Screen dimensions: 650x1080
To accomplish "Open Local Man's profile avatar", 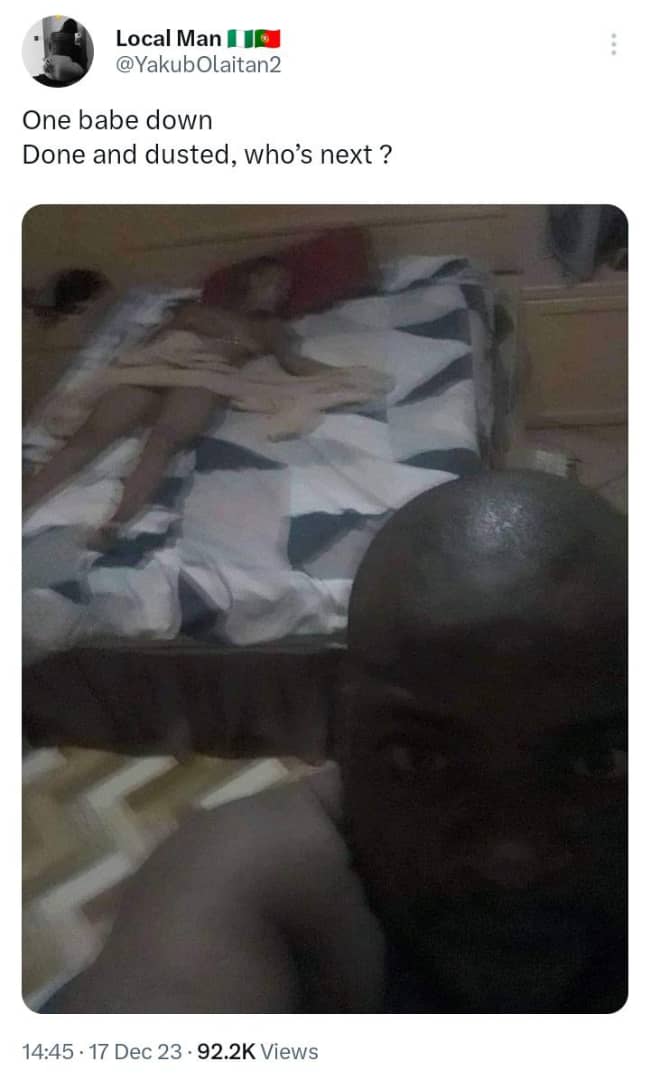I will (x=58, y=52).
